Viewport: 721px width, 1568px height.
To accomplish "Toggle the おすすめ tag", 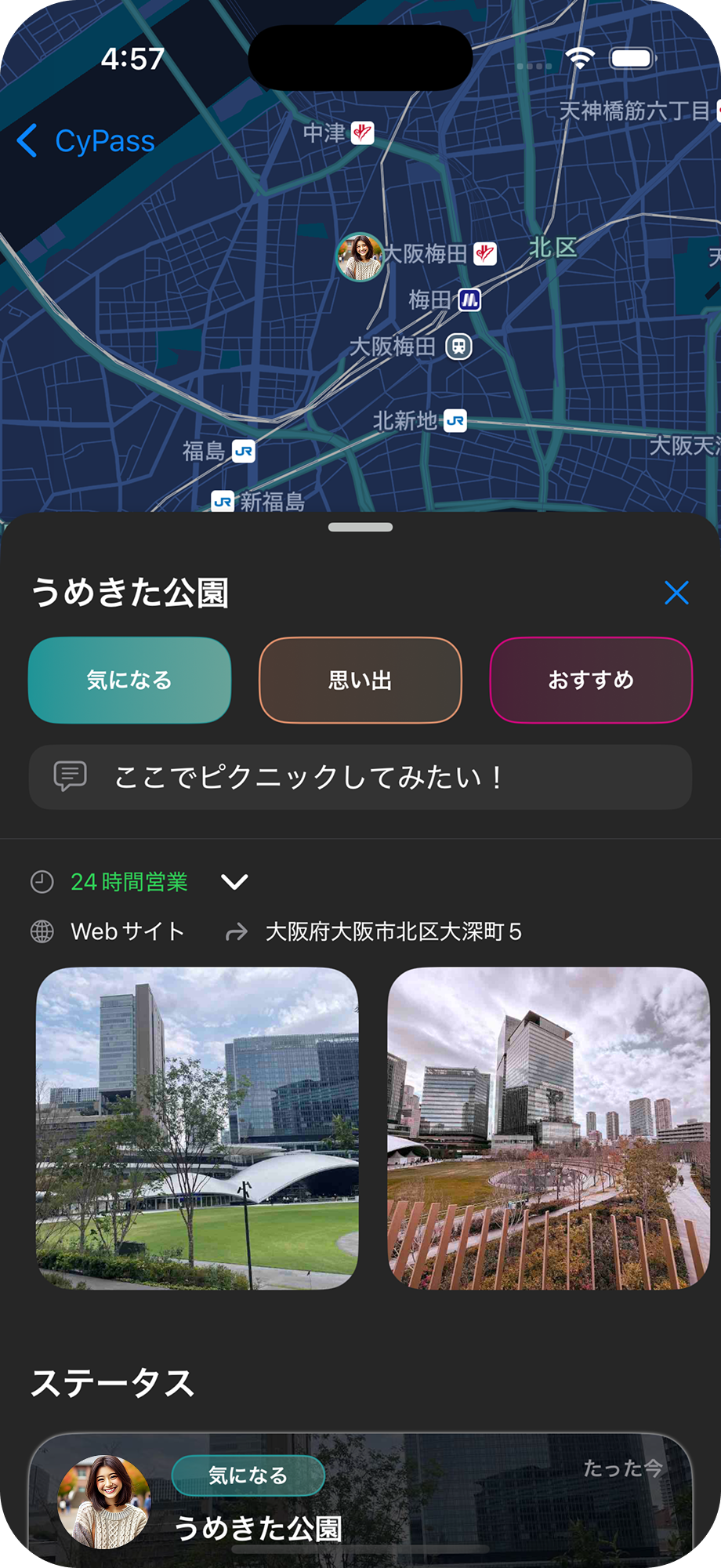I will [x=590, y=681].
